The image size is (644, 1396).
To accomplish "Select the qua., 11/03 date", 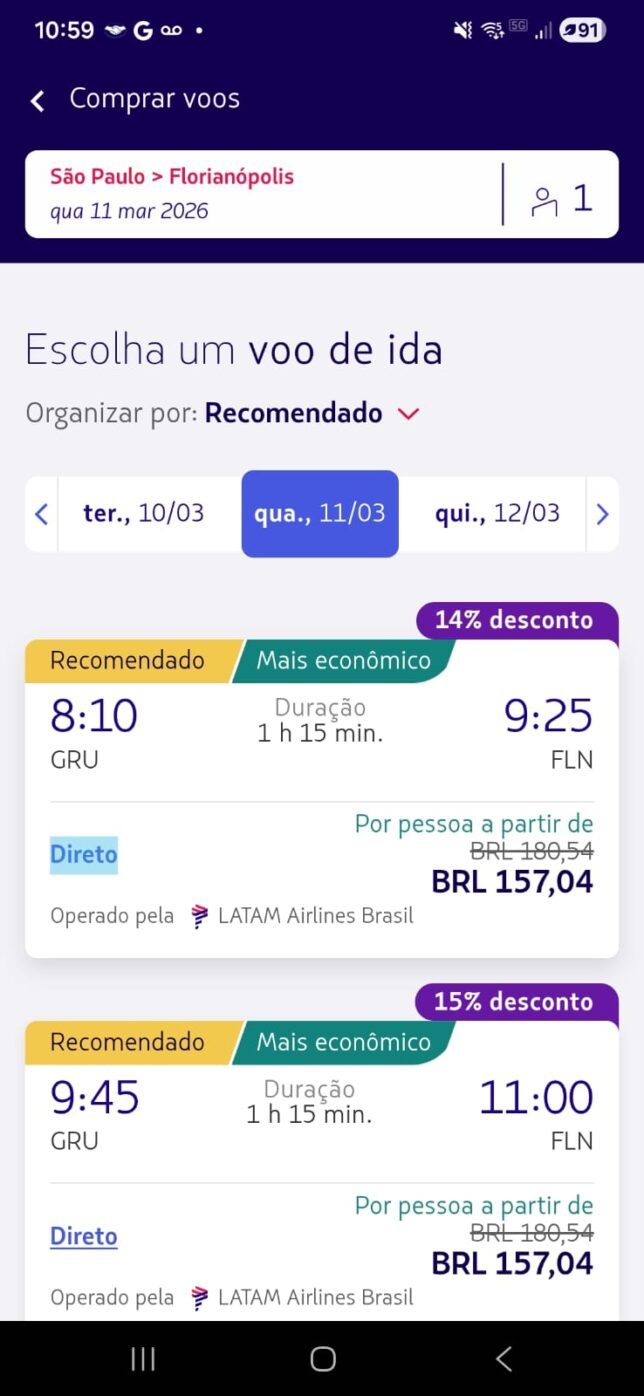I will (x=320, y=514).
